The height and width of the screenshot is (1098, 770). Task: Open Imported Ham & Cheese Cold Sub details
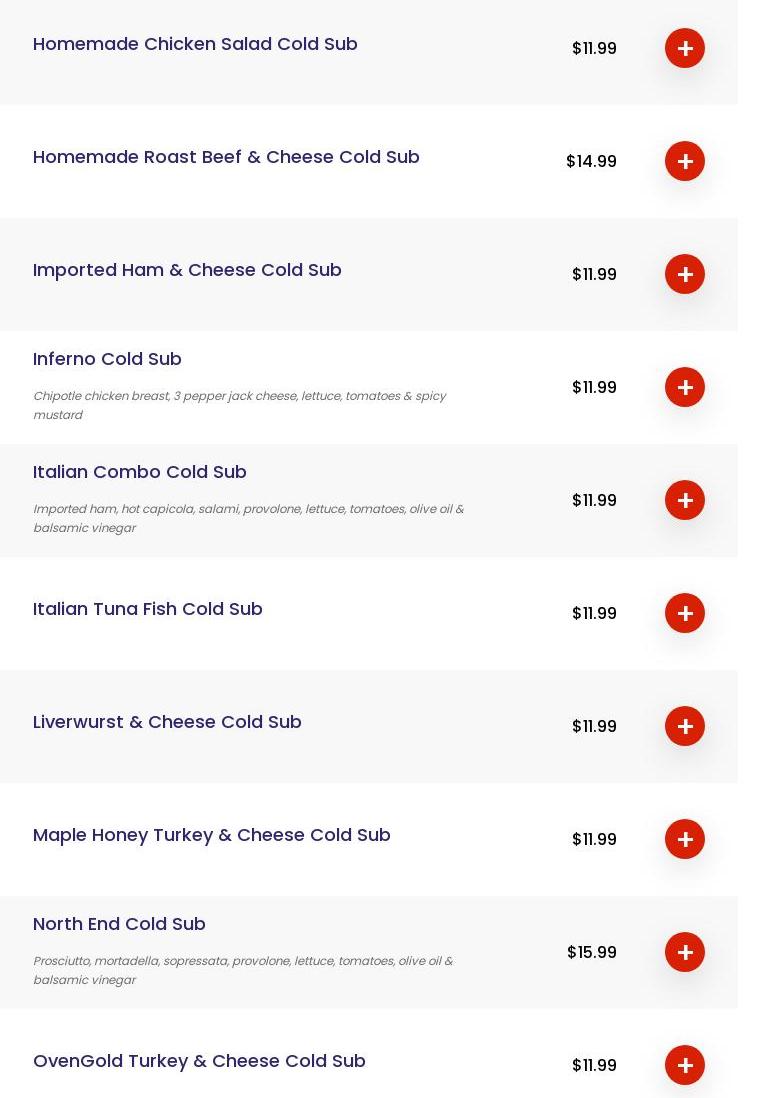pos(187,270)
